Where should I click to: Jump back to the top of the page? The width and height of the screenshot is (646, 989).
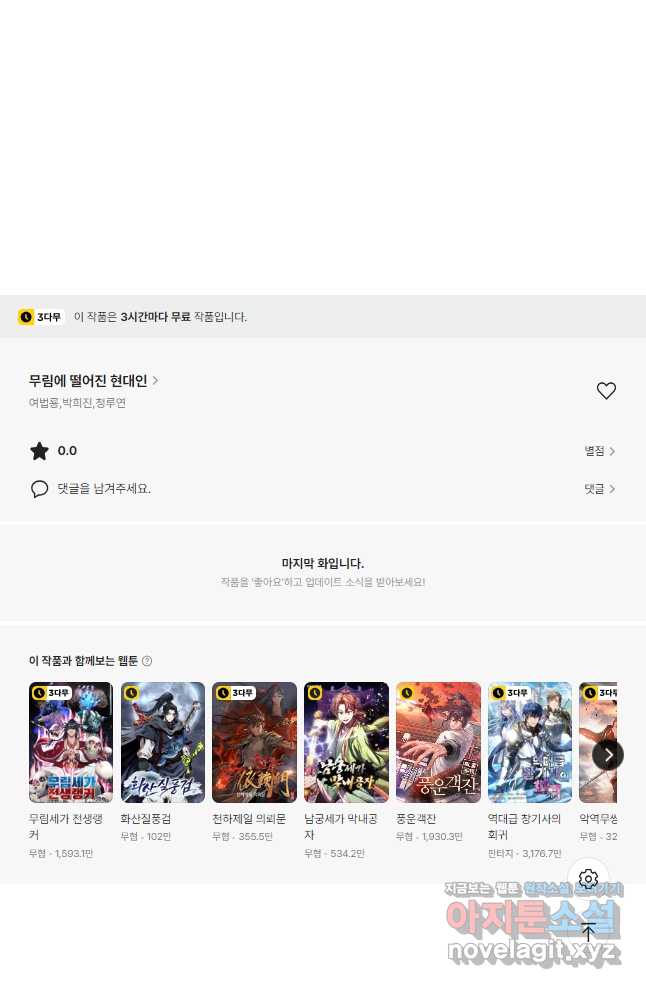(x=589, y=932)
